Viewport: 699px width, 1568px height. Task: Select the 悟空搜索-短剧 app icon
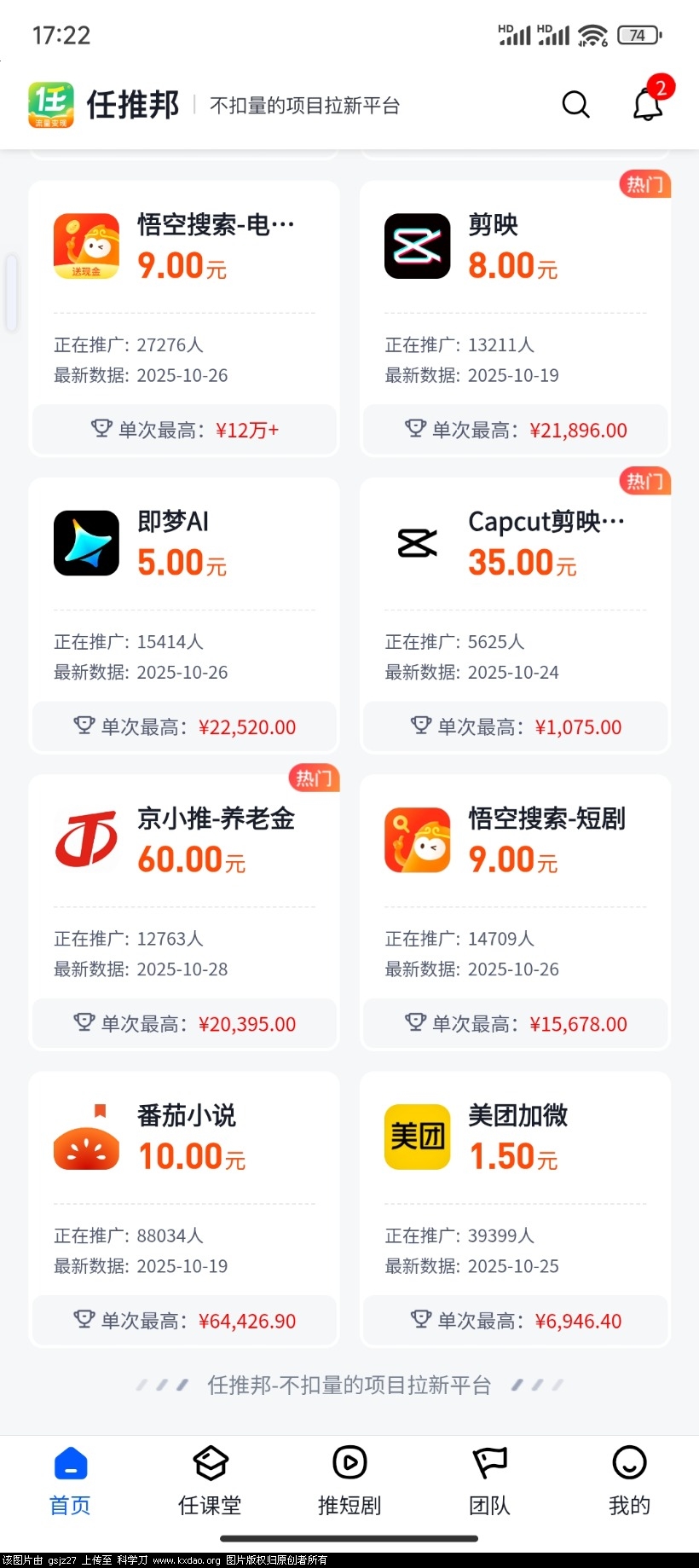click(x=417, y=838)
